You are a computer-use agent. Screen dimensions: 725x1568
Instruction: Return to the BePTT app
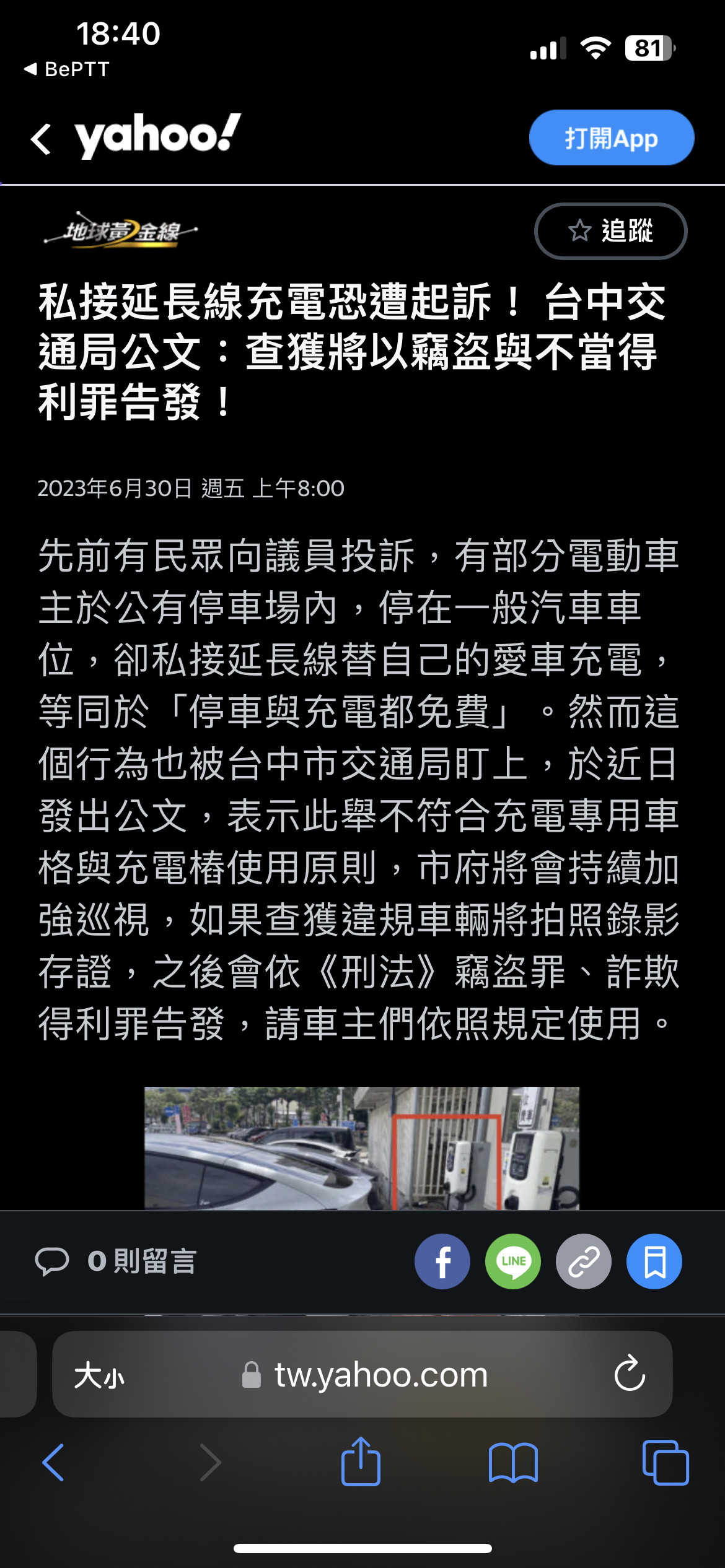[67, 69]
